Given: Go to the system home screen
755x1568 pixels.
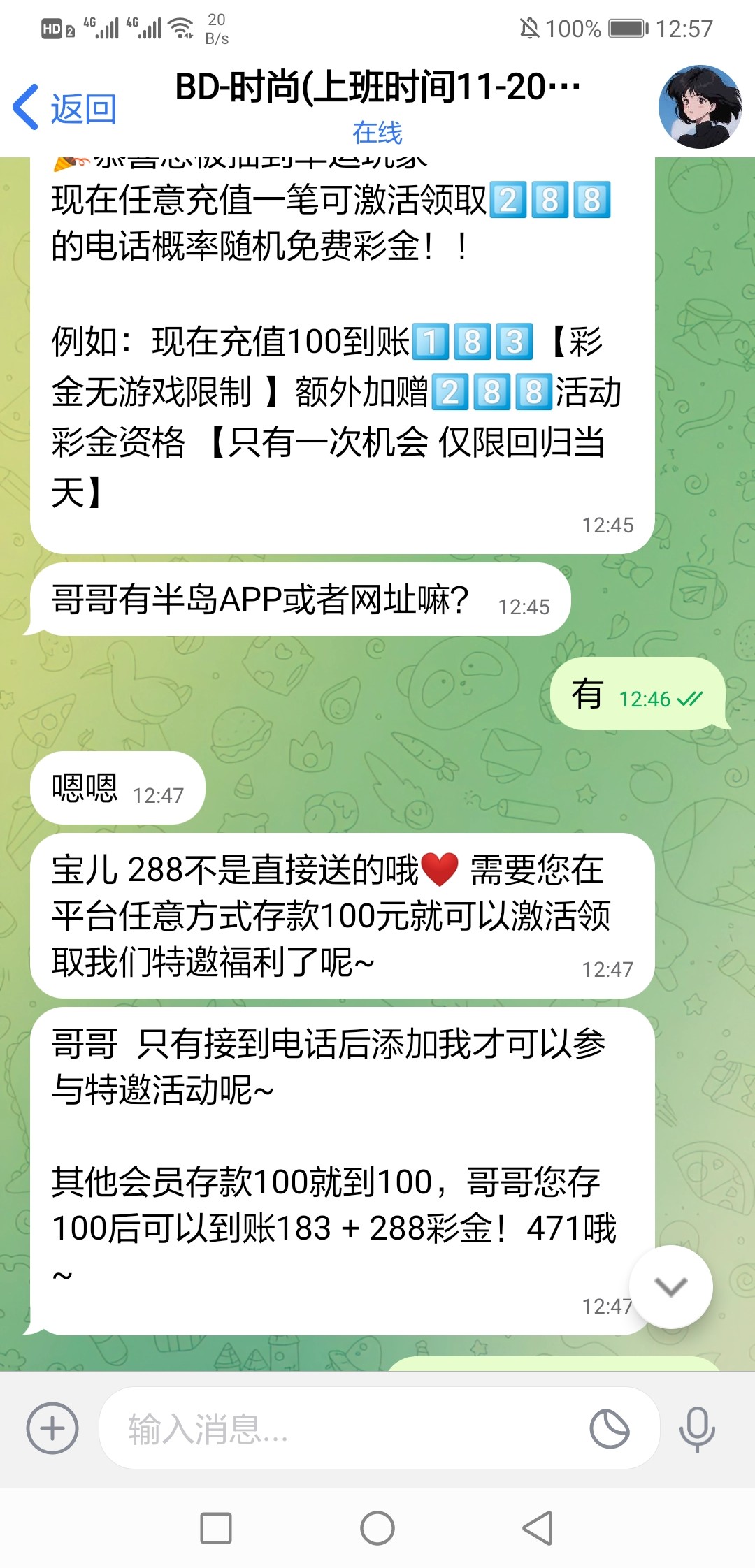Looking at the screenshot, I should point(377,1528).
